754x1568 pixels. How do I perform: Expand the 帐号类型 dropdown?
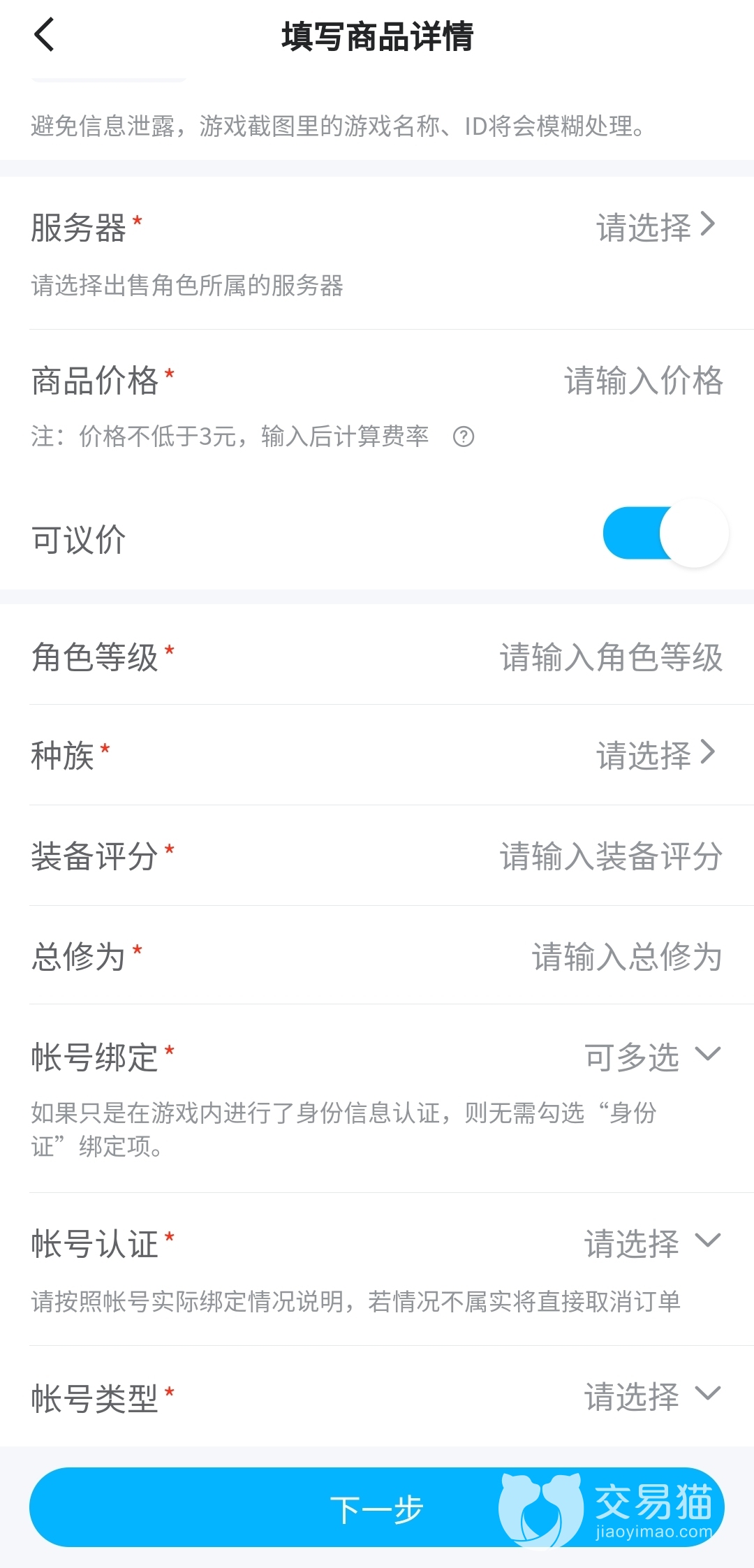(652, 1397)
